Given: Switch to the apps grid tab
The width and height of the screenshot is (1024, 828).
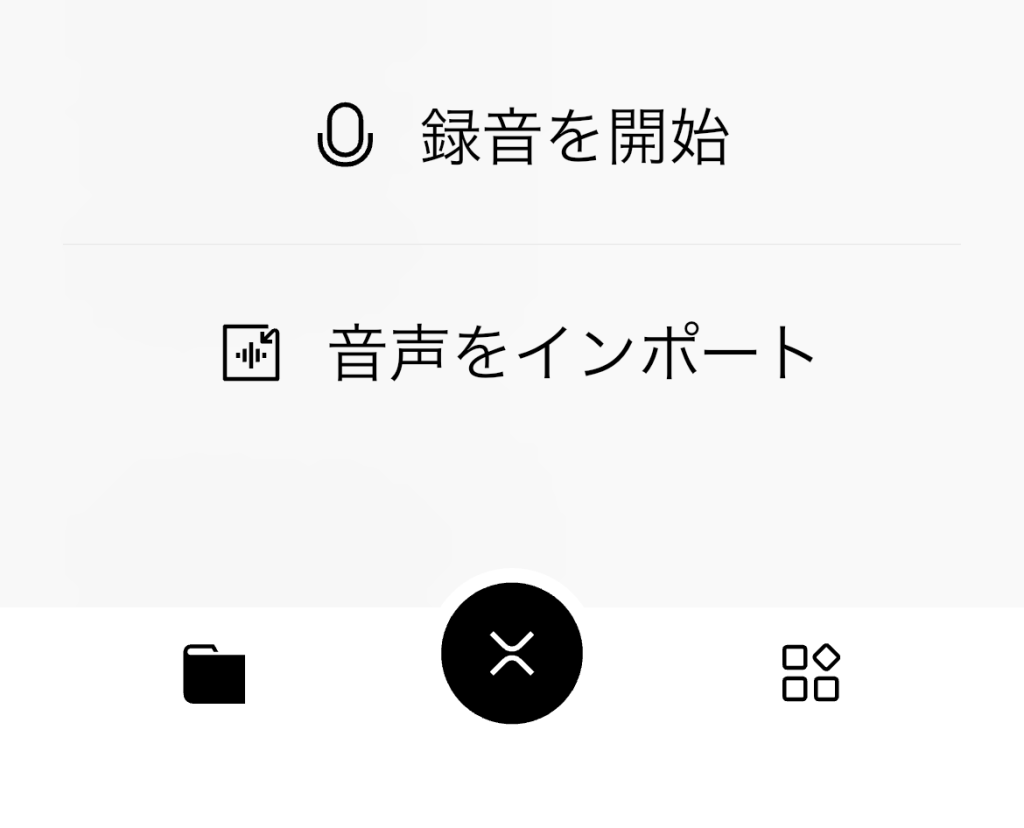Looking at the screenshot, I should [x=810, y=673].
